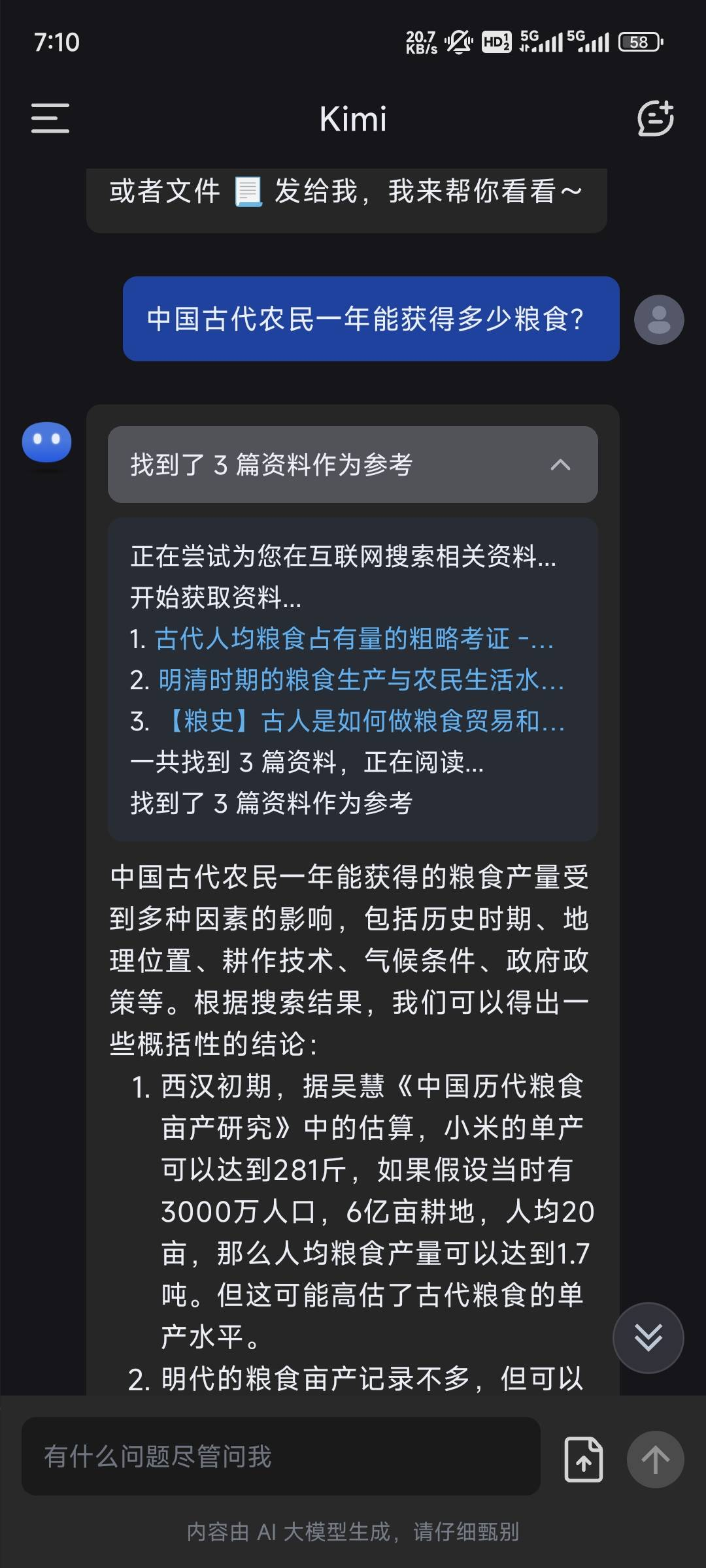
Task: Open the hamburger side menu
Action: click(x=50, y=118)
